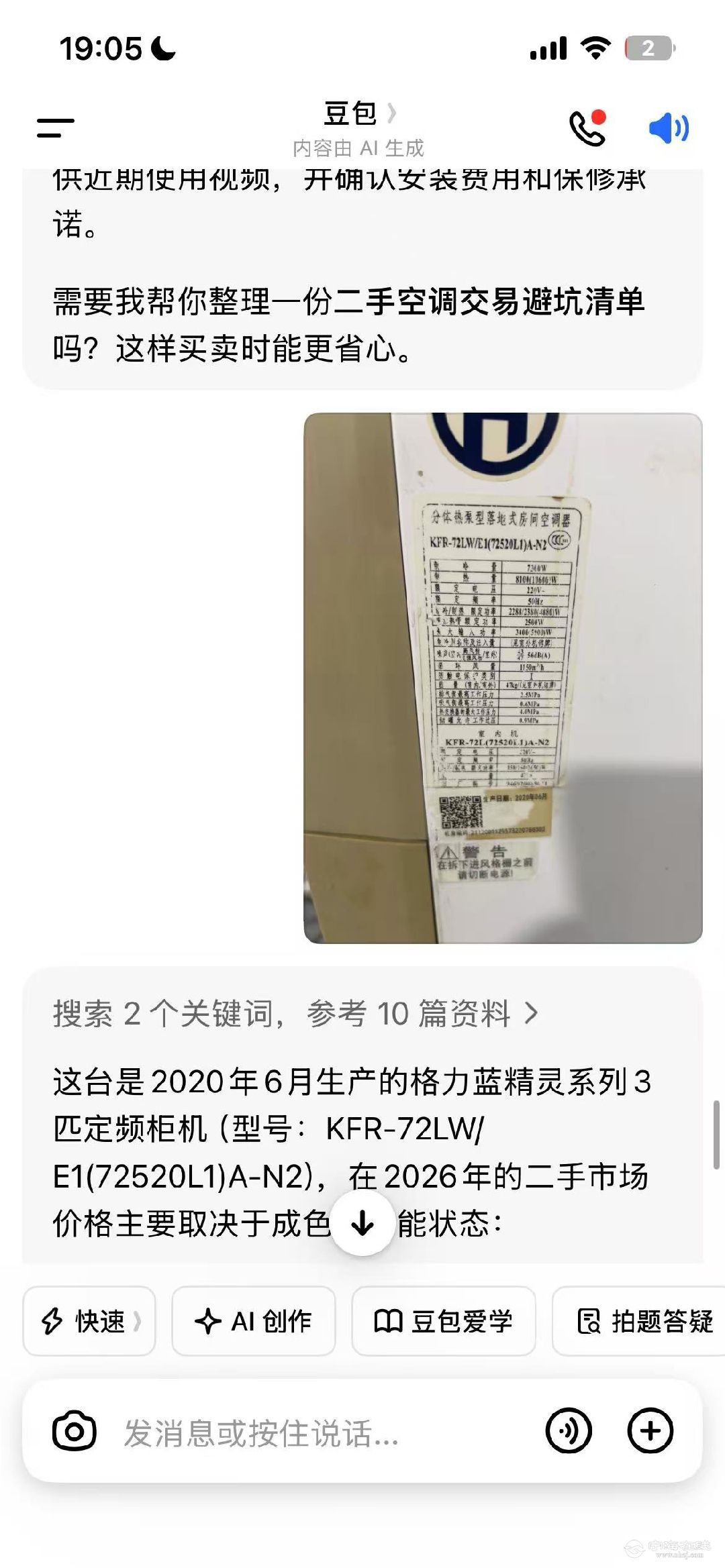Open the plus attachment menu
The width and height of the screenshot is (725, 1568).
[x=650, y=1431]
